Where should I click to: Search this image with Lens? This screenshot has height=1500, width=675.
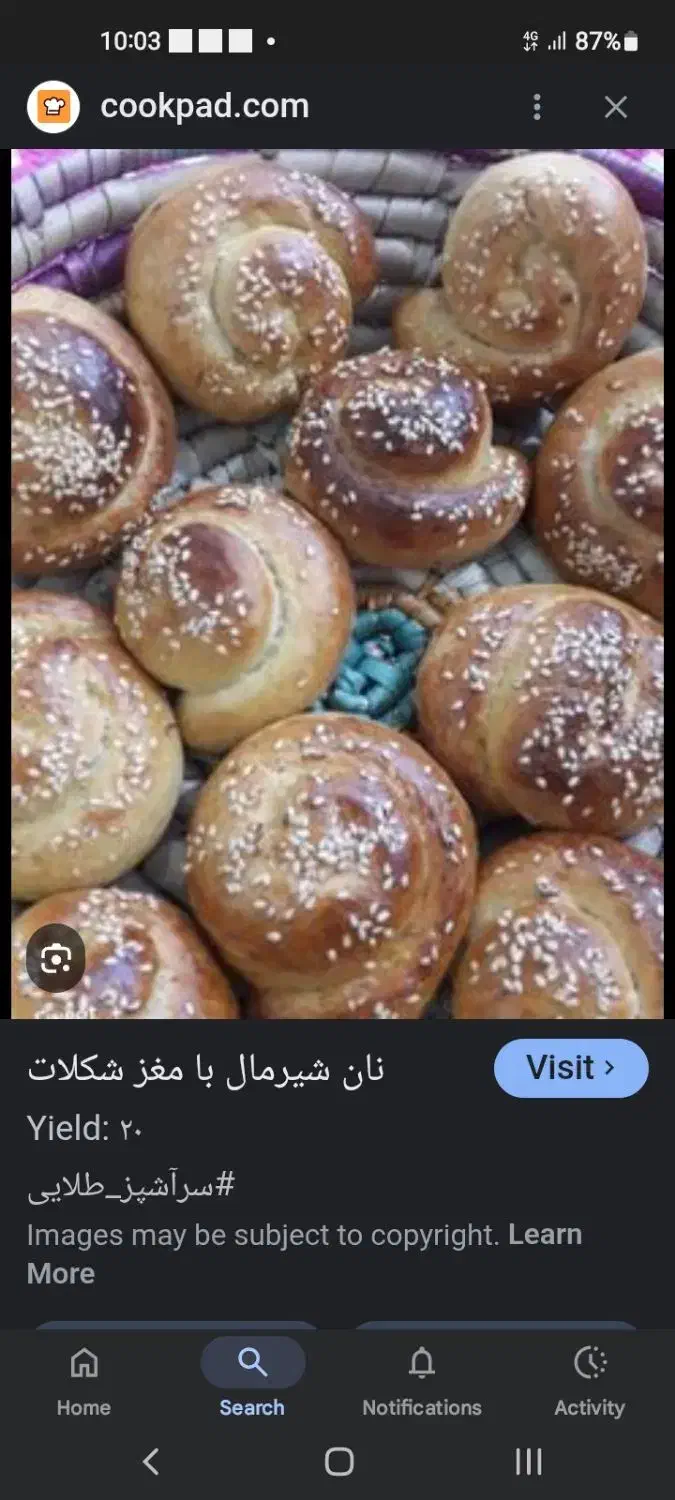coord(56,960)
